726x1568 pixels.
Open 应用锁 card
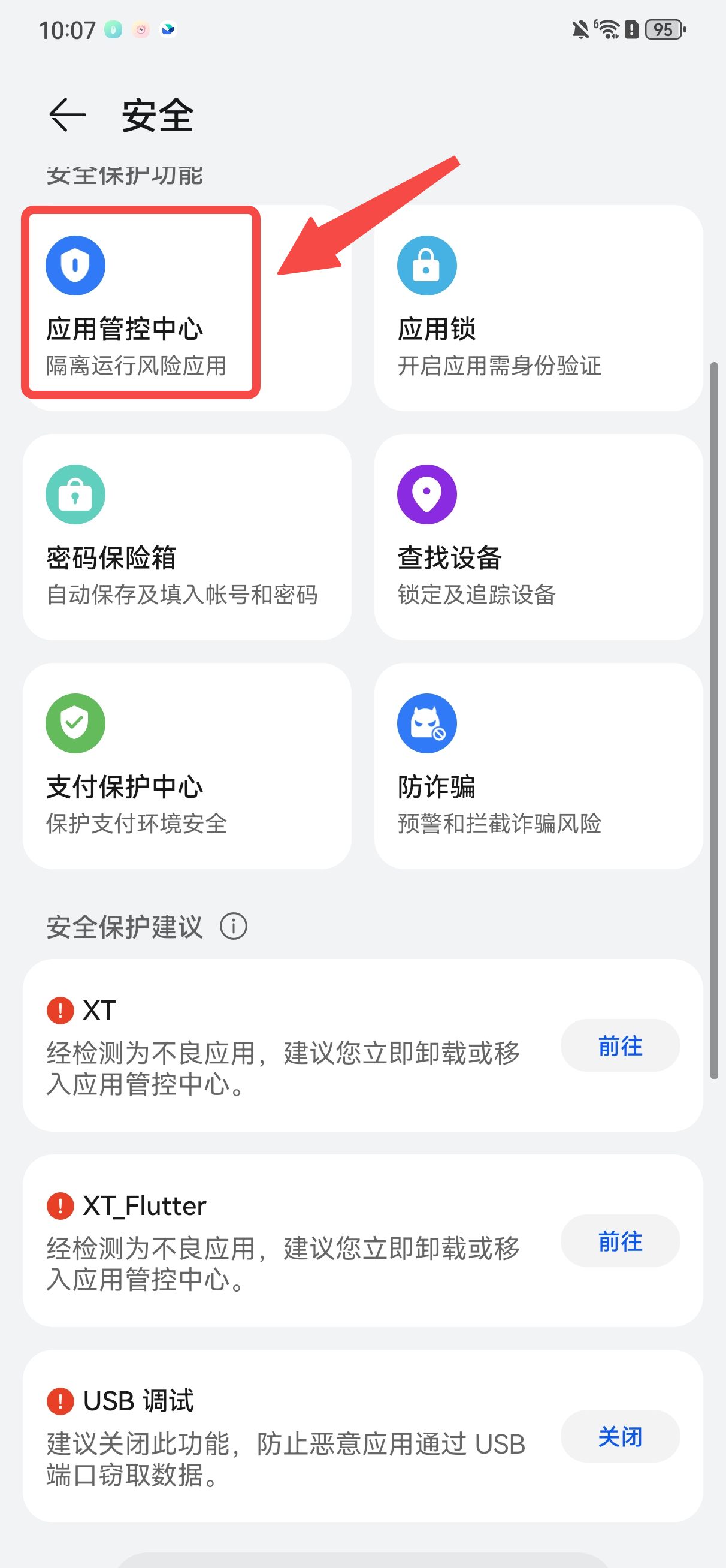pyautogui.click(x=538, y=308)
